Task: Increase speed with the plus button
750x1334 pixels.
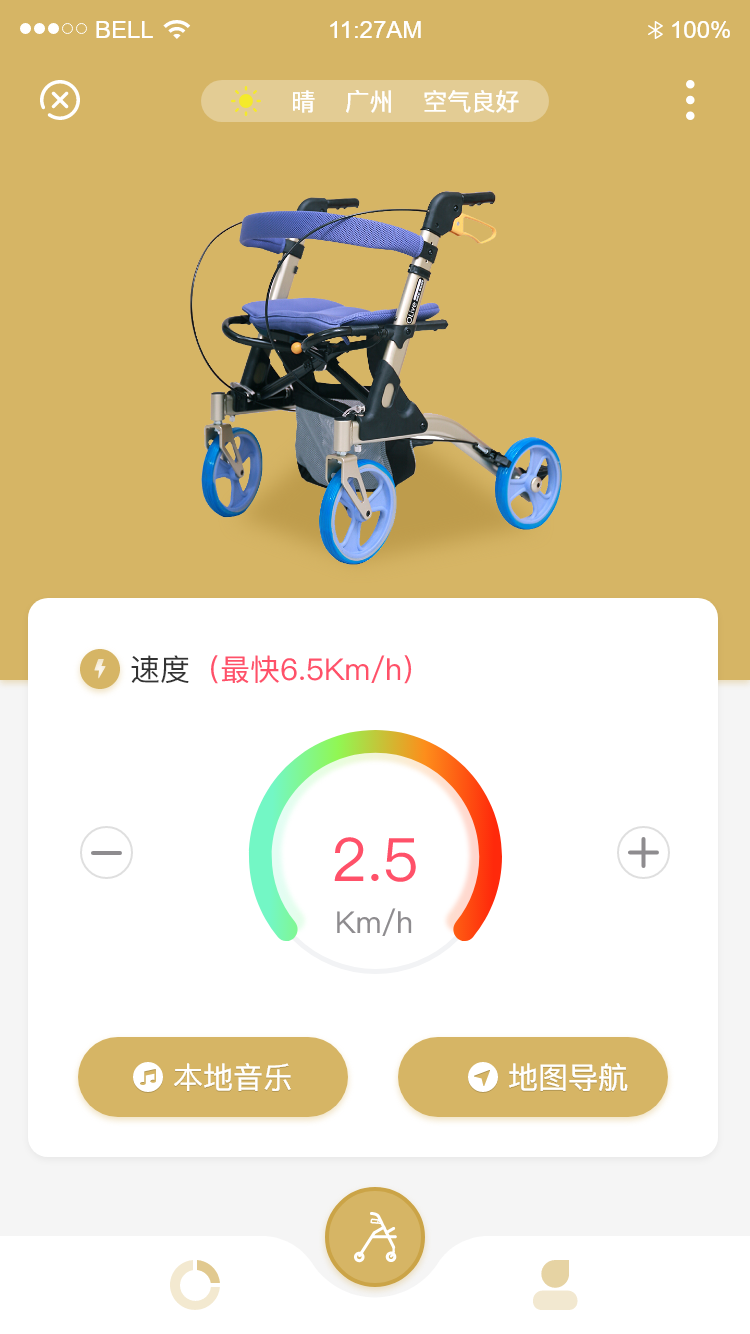Action: pos(643,853)
